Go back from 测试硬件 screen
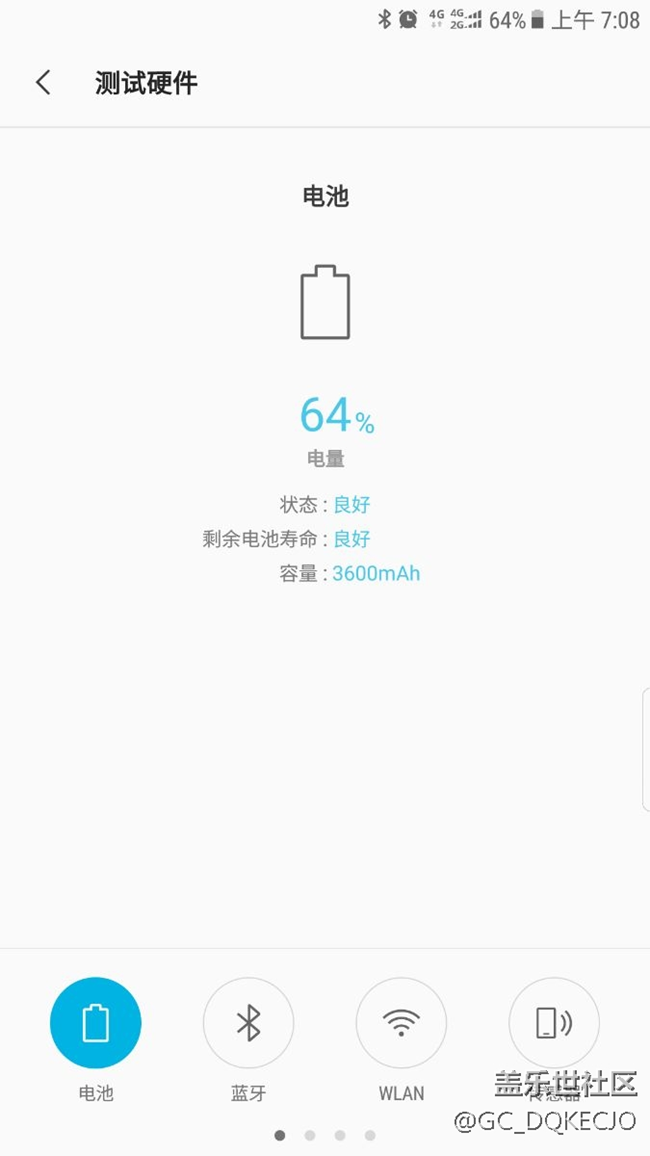Screen dimensions: 650x1156 pyautogui.click(x=43, y=82)
